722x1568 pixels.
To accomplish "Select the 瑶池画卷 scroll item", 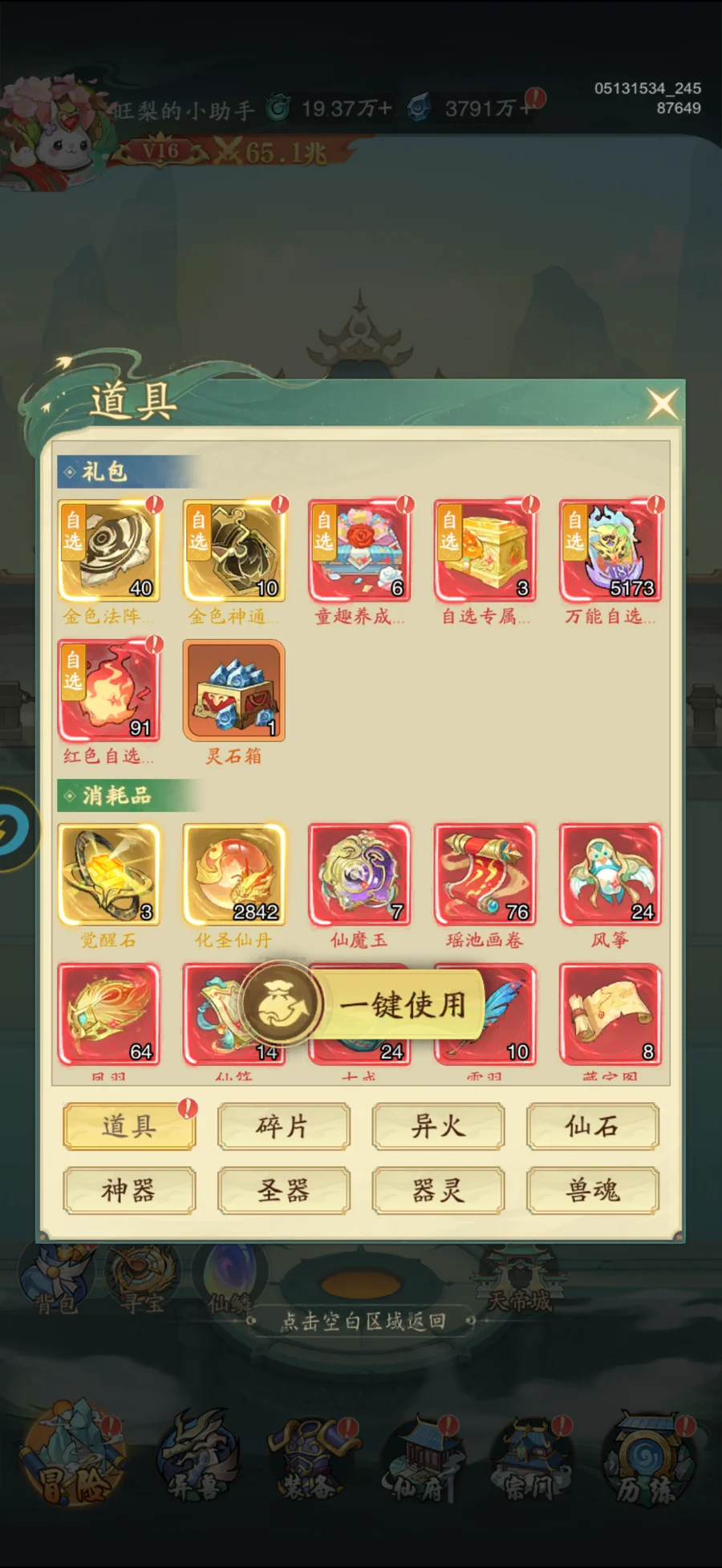I will [x=485, y=875].
